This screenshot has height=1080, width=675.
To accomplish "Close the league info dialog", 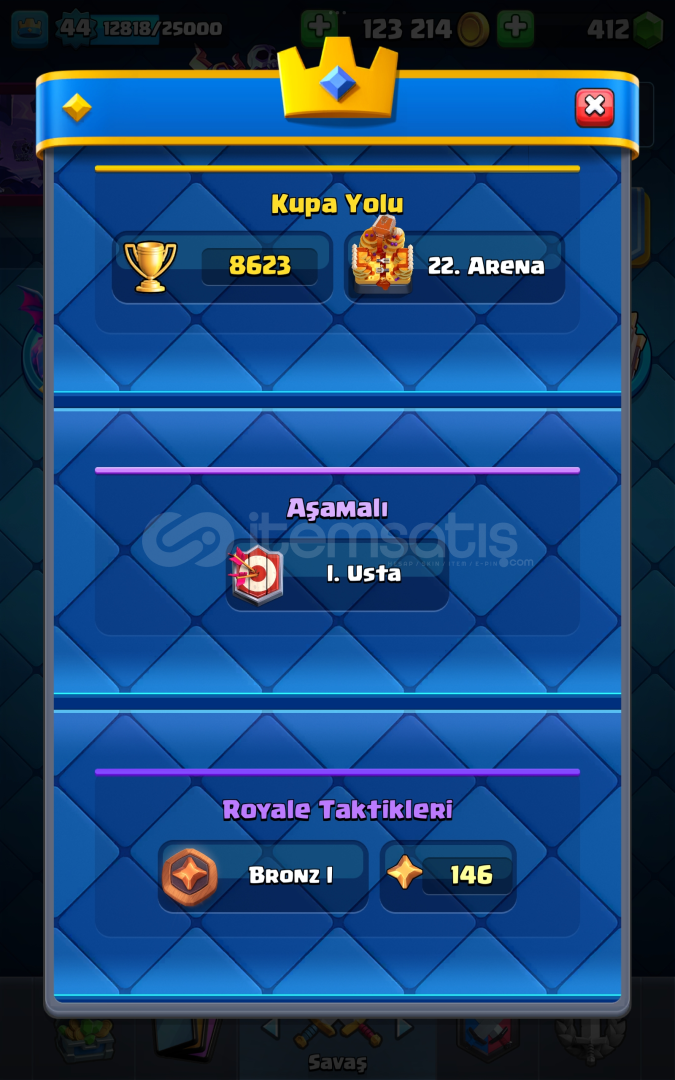I will coord(594,107).
